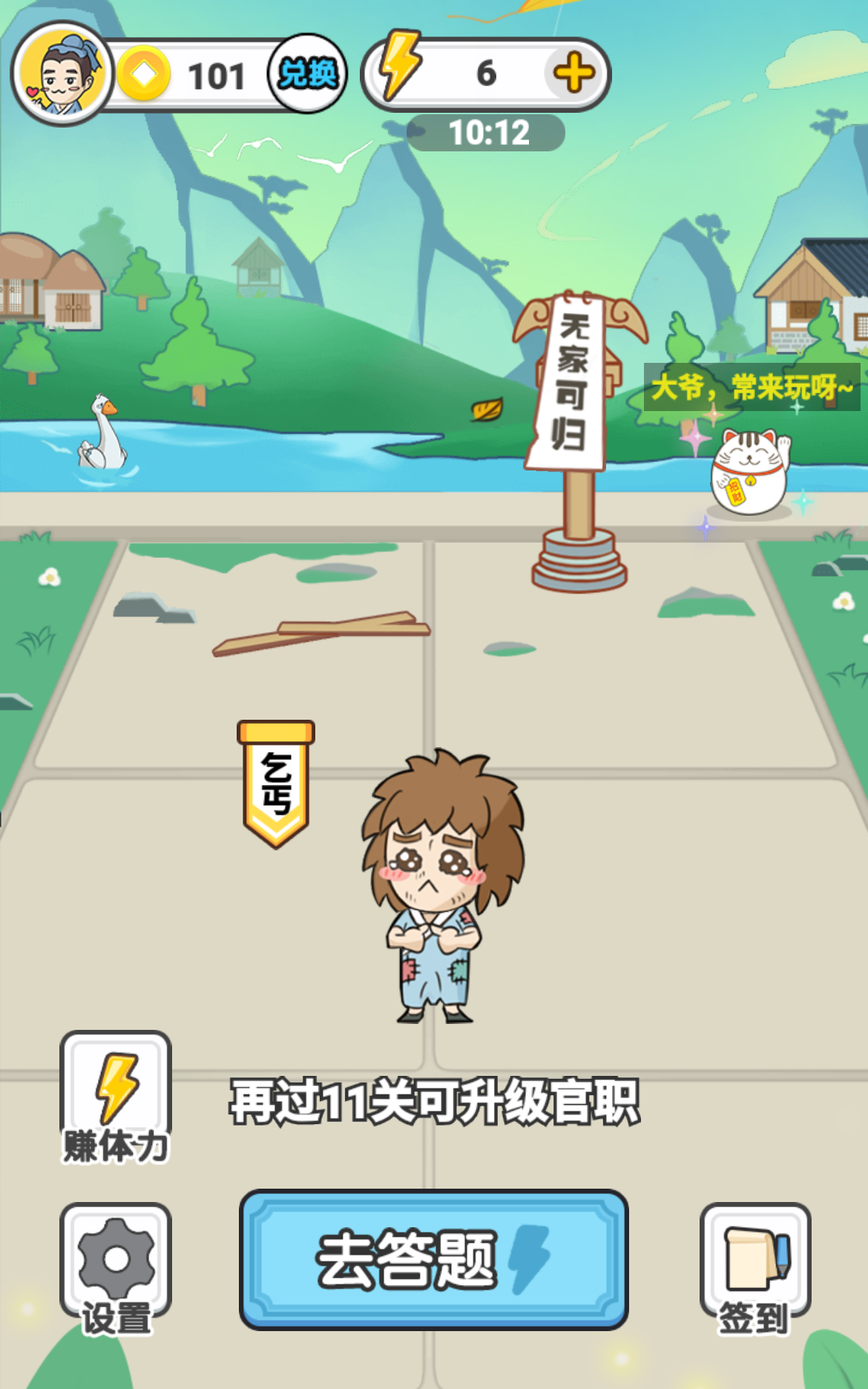Tap the lucky cat mascot
The image size is (868, 1389).
(749, 472)
